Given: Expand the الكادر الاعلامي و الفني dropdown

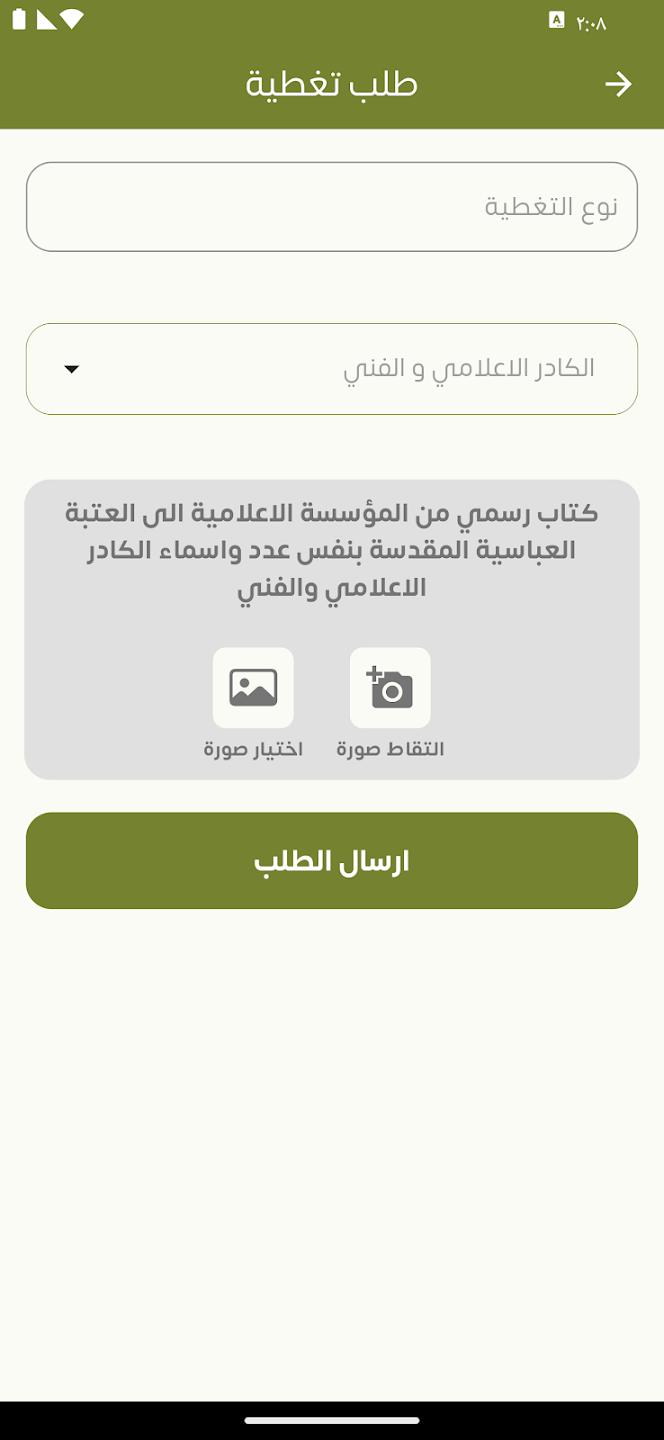Looking at the screenshot, I should tap(331, 369).
